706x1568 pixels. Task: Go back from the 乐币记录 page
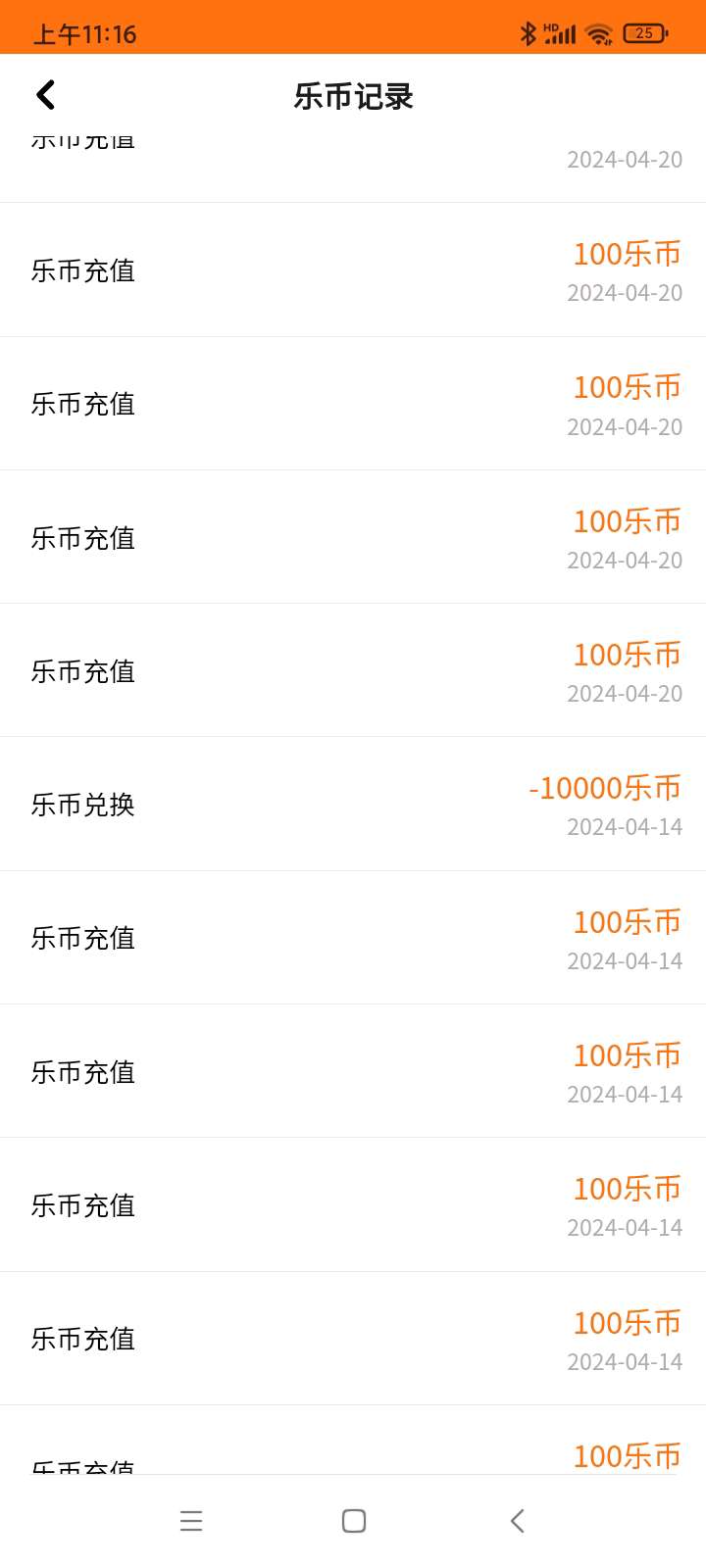45,95
